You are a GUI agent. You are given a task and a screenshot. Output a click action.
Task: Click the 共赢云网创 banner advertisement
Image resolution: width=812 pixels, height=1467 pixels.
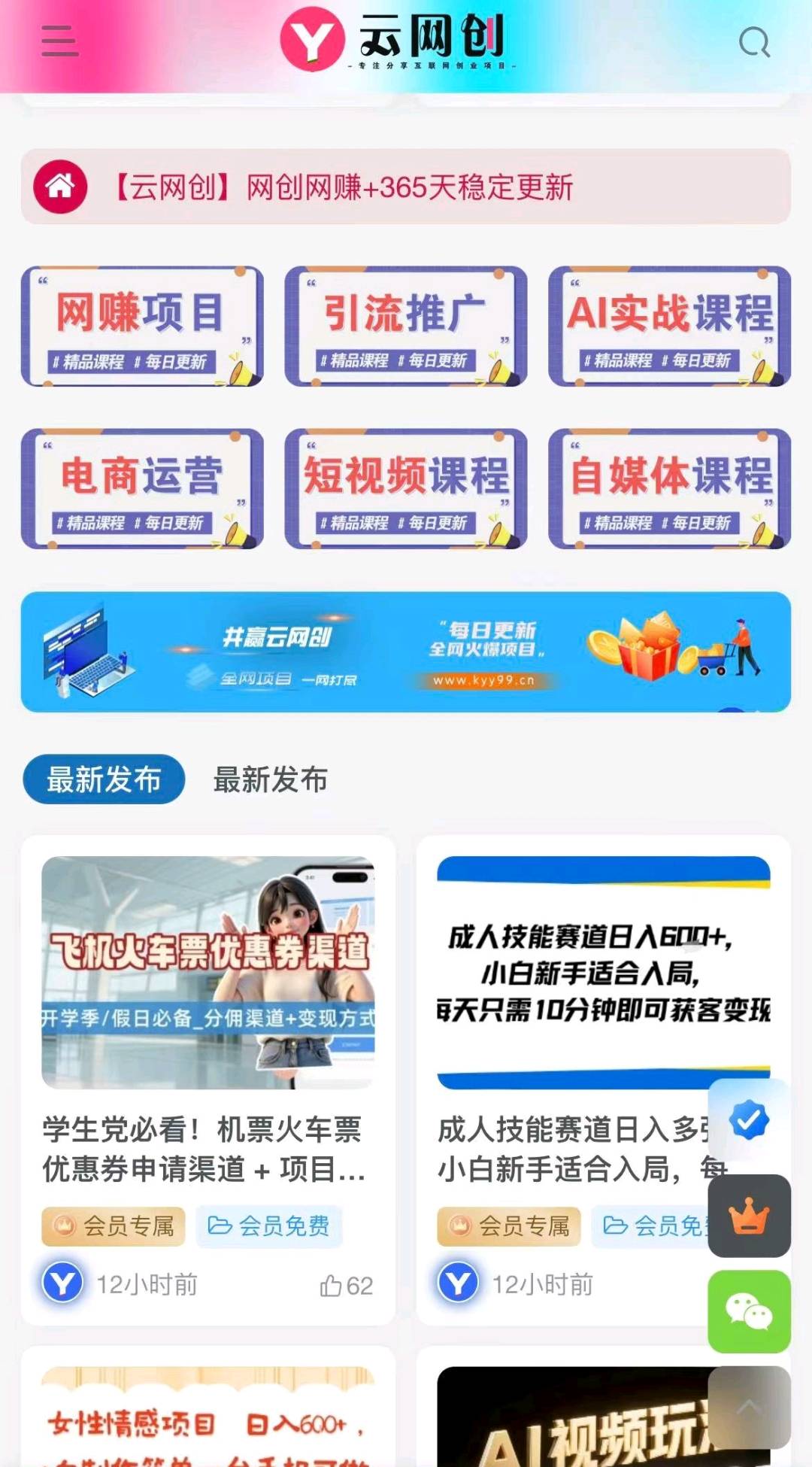406,652
